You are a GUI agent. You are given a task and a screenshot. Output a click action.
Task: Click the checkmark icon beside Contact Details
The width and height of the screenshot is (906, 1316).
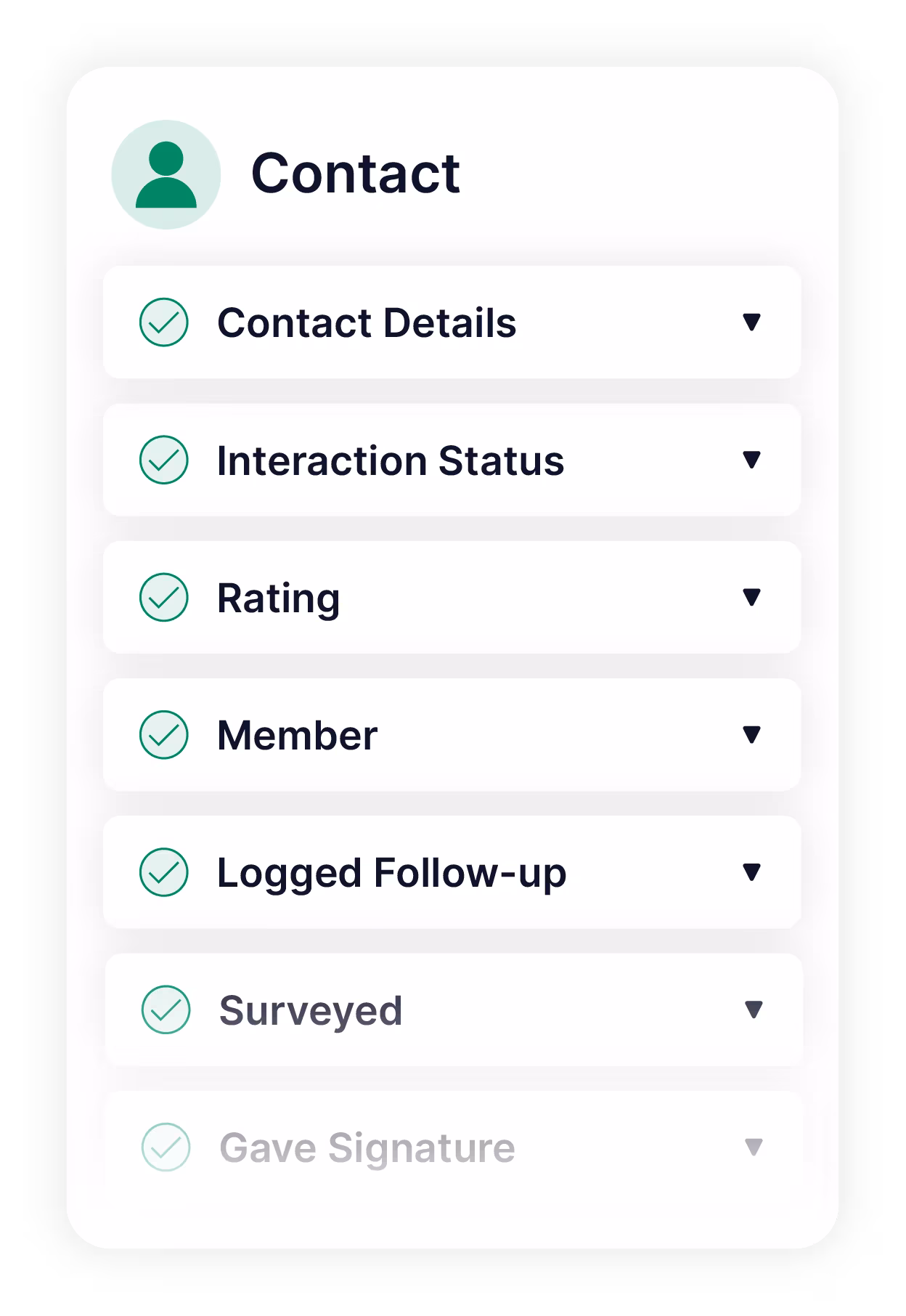[x=166, y=322]
